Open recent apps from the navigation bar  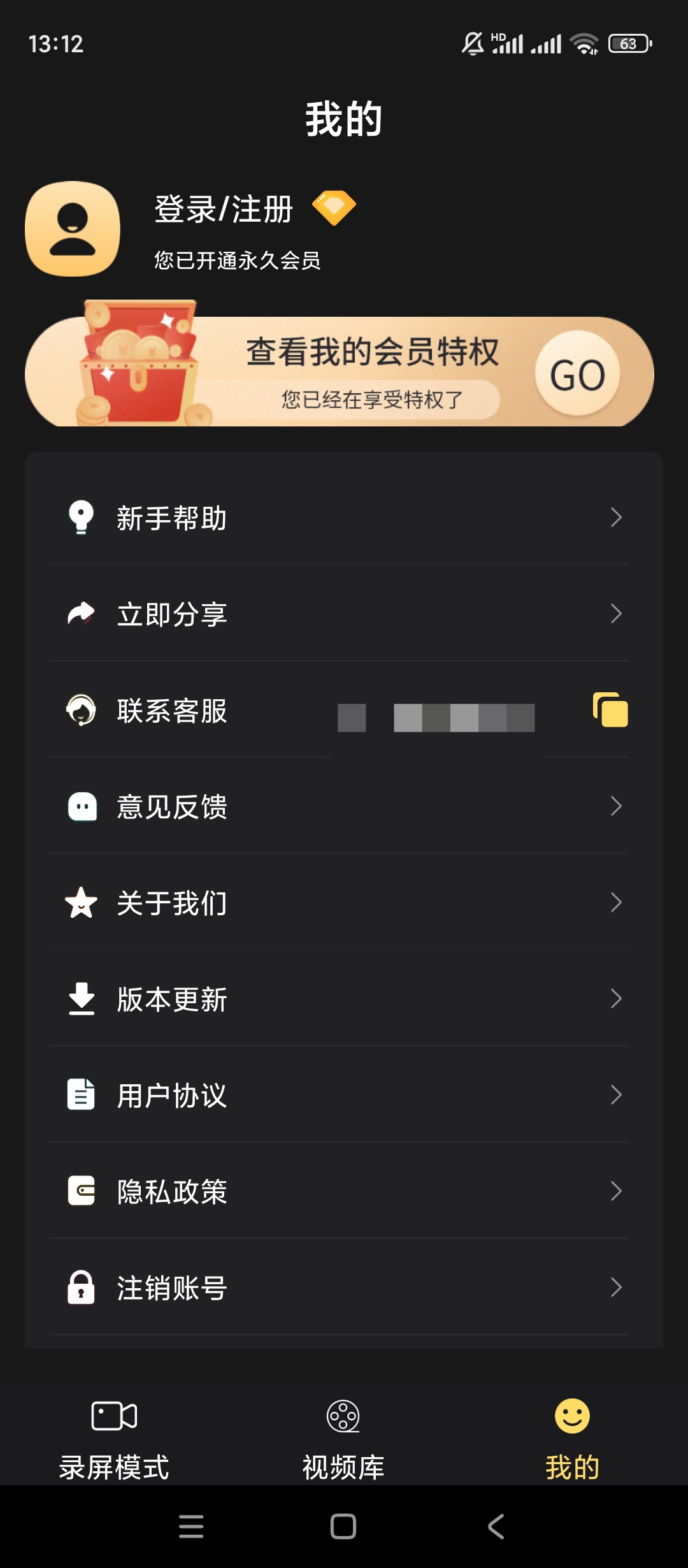click(191, 1527)
